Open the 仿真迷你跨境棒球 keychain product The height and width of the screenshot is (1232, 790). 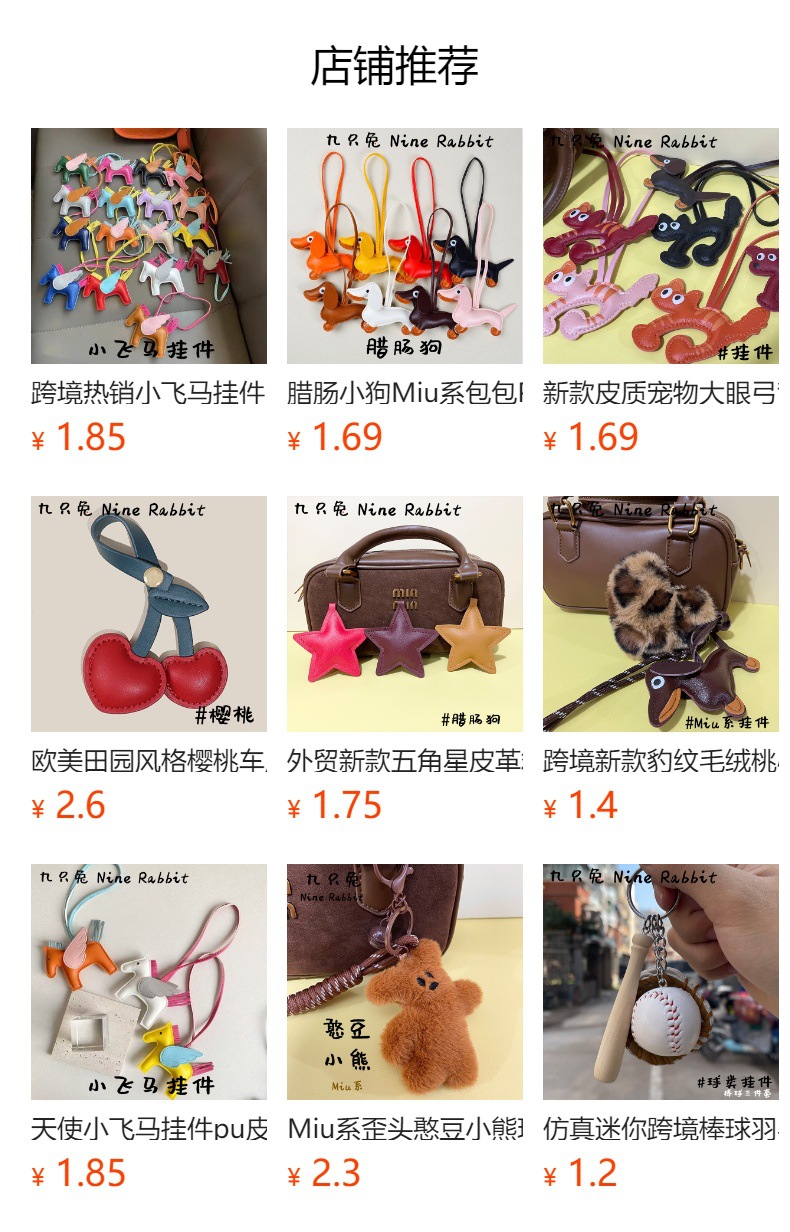click(660, 982)
